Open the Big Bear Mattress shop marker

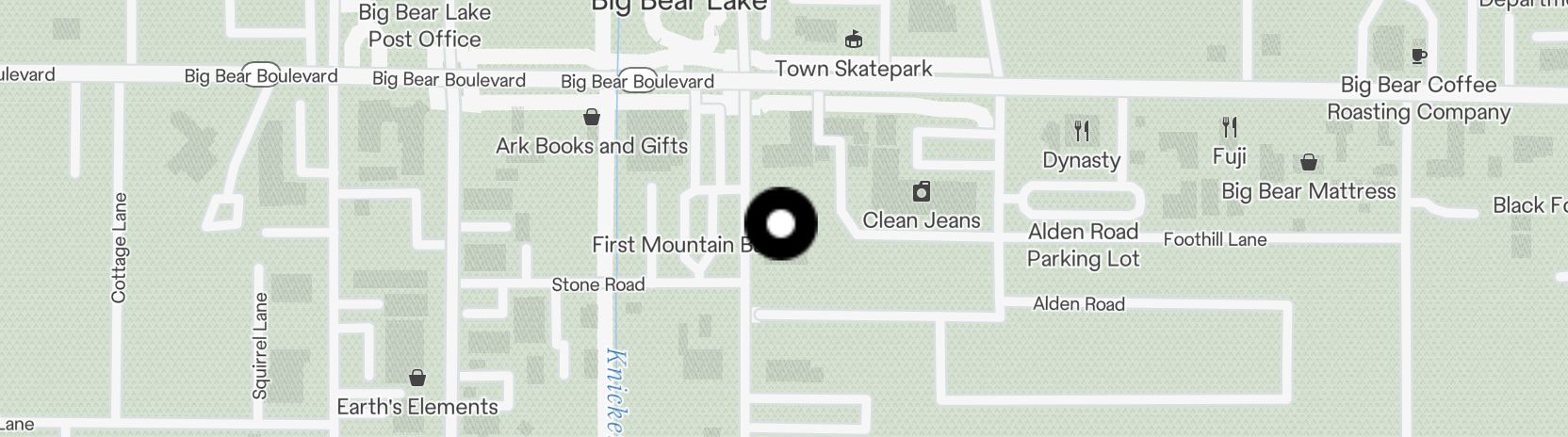tap(1308, 163)
